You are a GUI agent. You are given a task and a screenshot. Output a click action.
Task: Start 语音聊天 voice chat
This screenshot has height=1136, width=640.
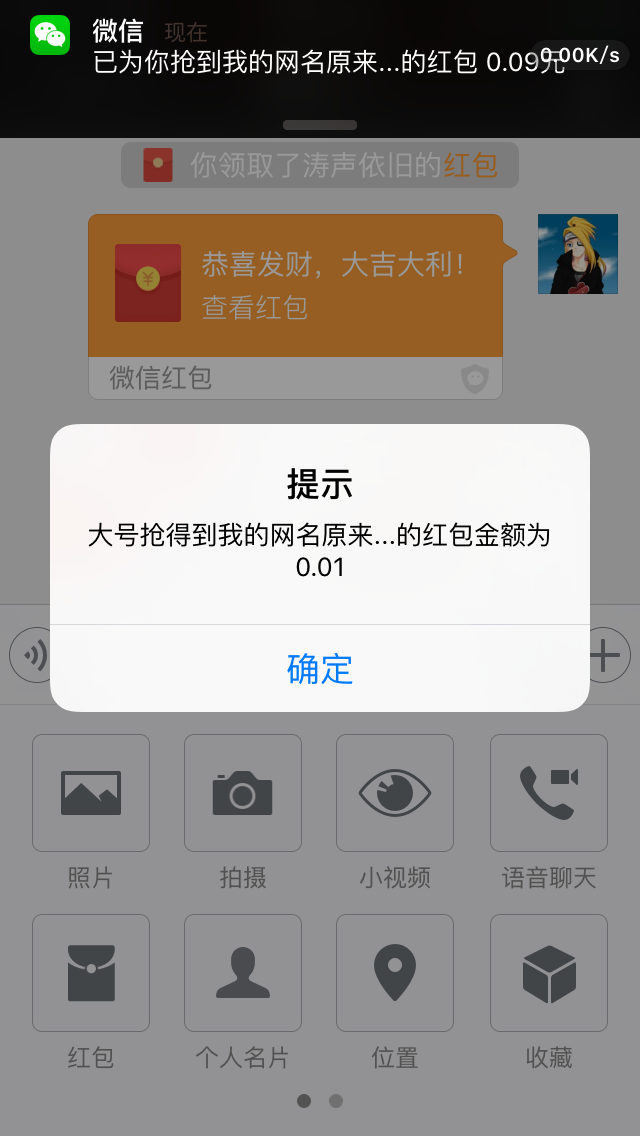[548, 793]
